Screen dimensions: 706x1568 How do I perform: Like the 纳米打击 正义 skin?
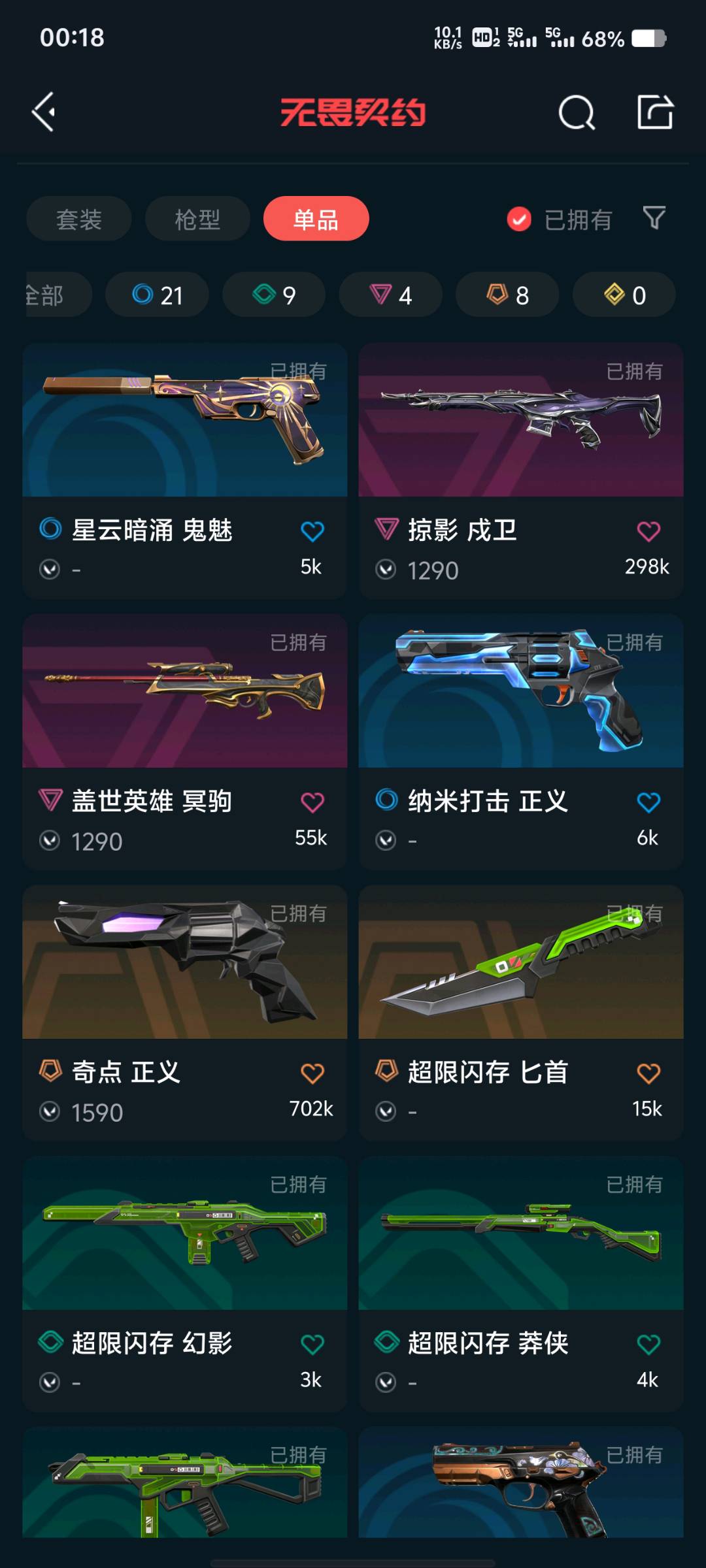pos(648,802)
